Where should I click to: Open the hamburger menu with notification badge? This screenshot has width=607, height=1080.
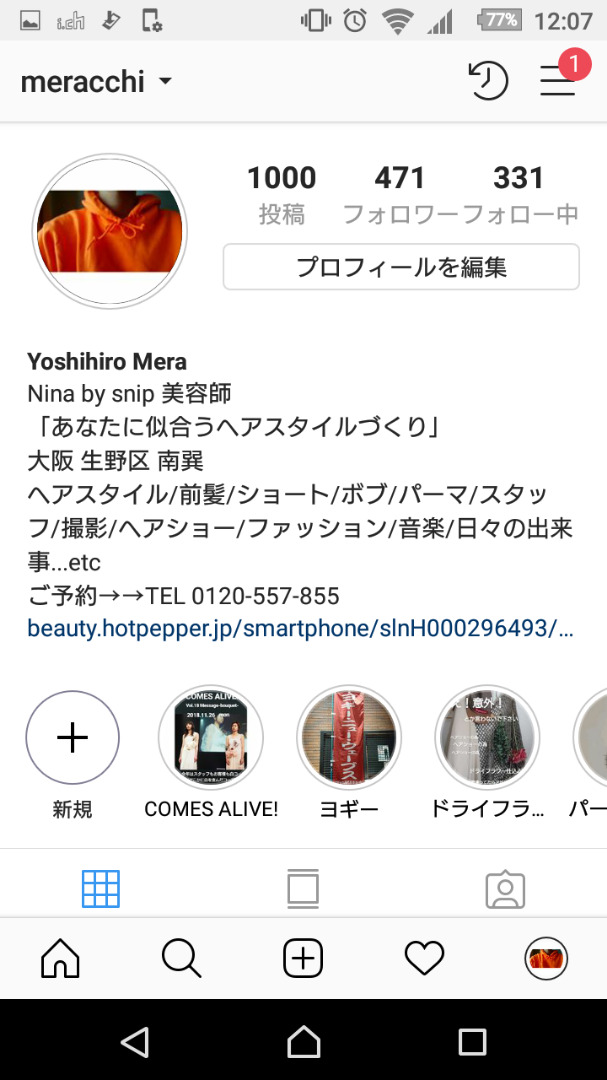point(558,81)
